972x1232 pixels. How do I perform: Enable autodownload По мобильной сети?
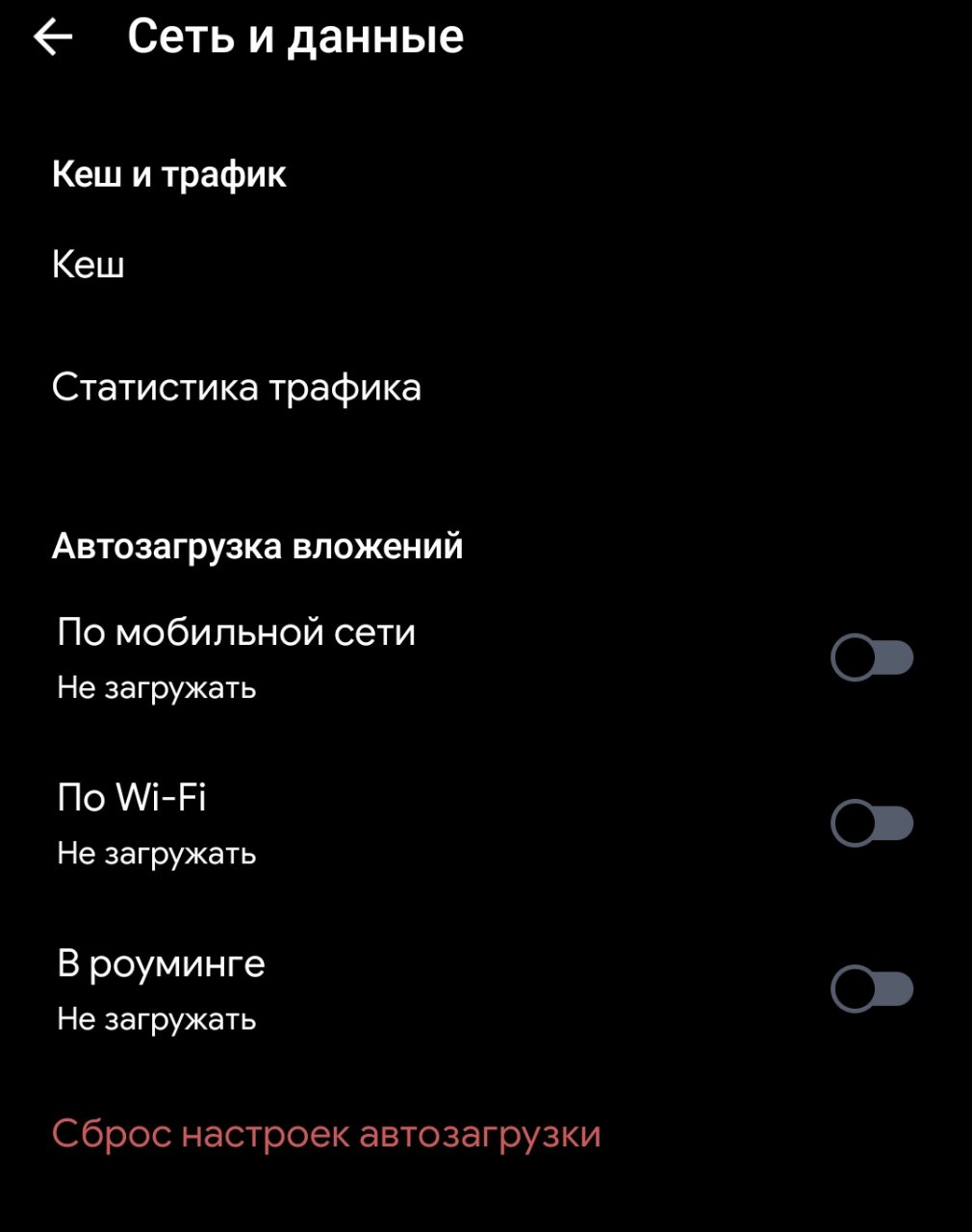click(871, 658)
